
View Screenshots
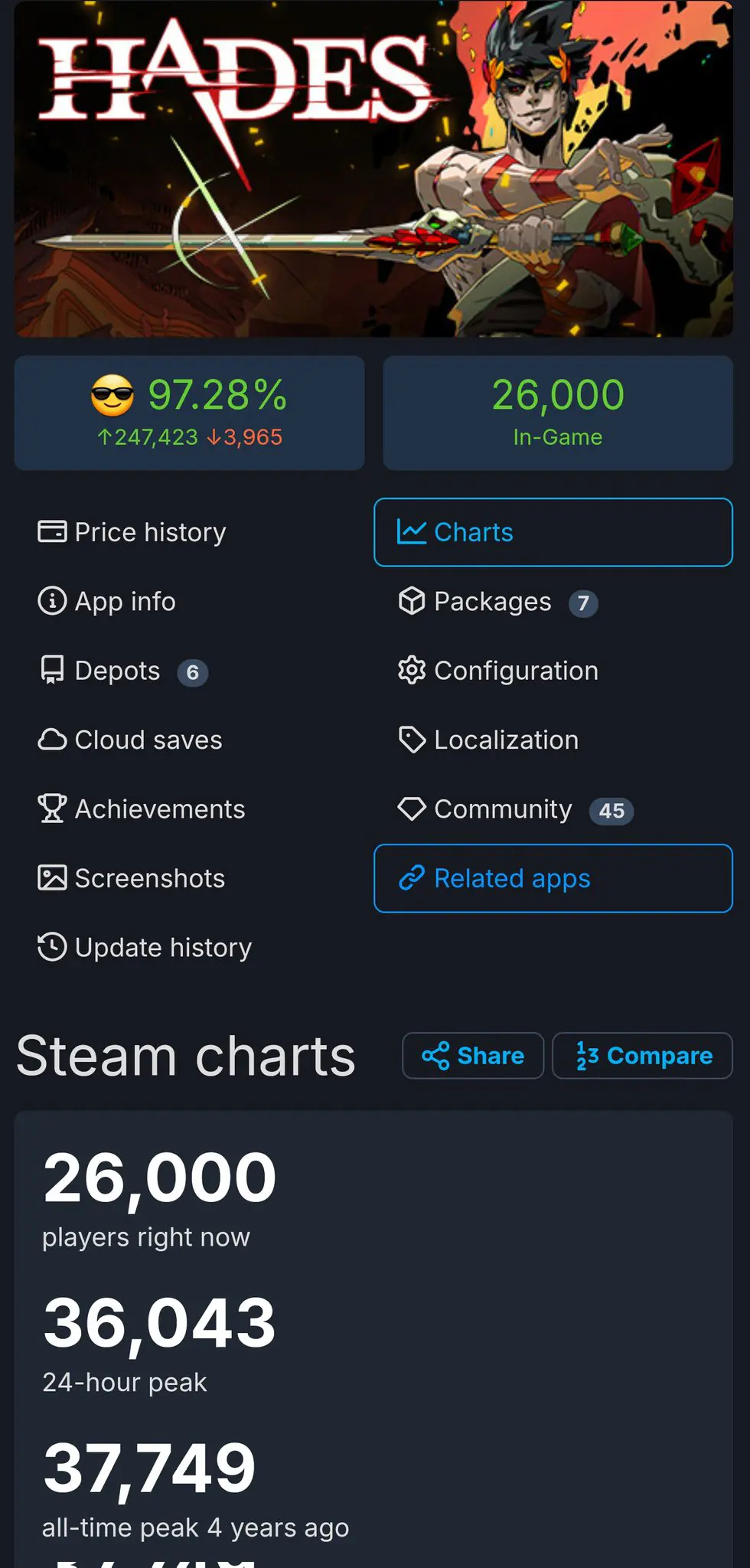pyautogui.click(x=132, y=878)
